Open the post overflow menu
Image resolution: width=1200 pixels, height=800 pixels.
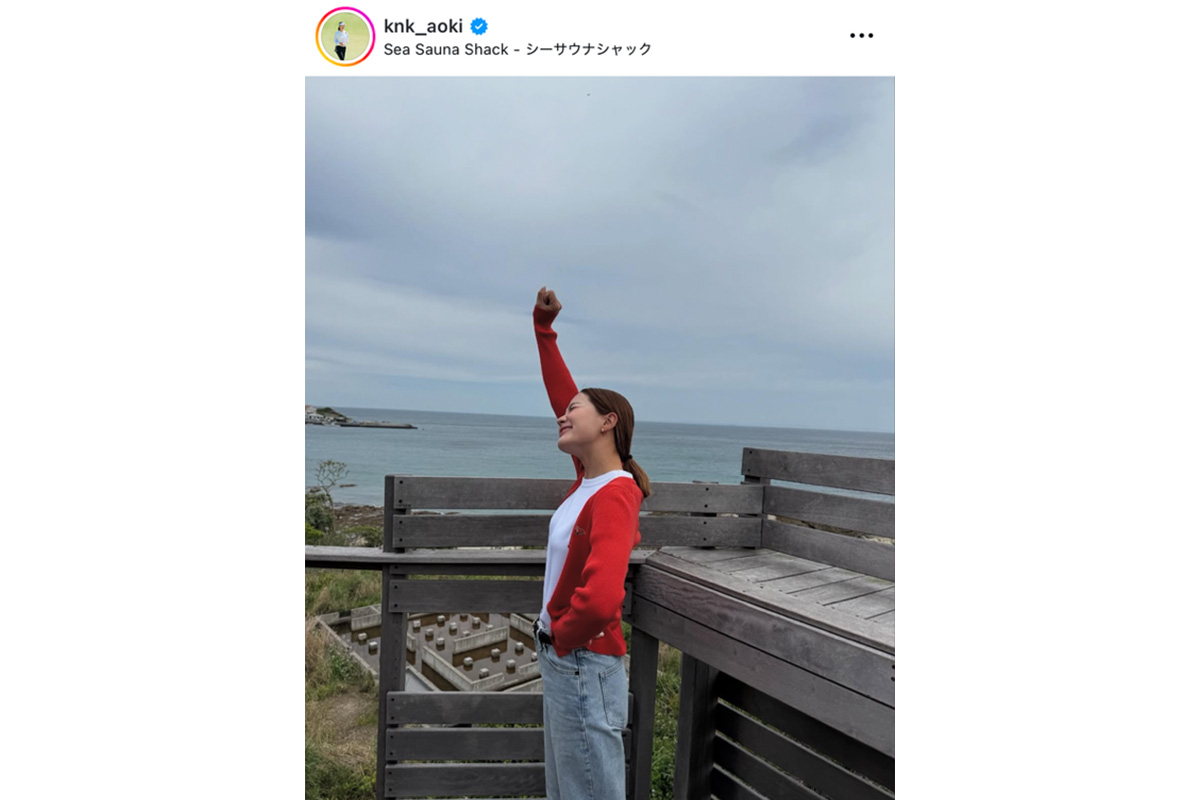click(861, 36)
